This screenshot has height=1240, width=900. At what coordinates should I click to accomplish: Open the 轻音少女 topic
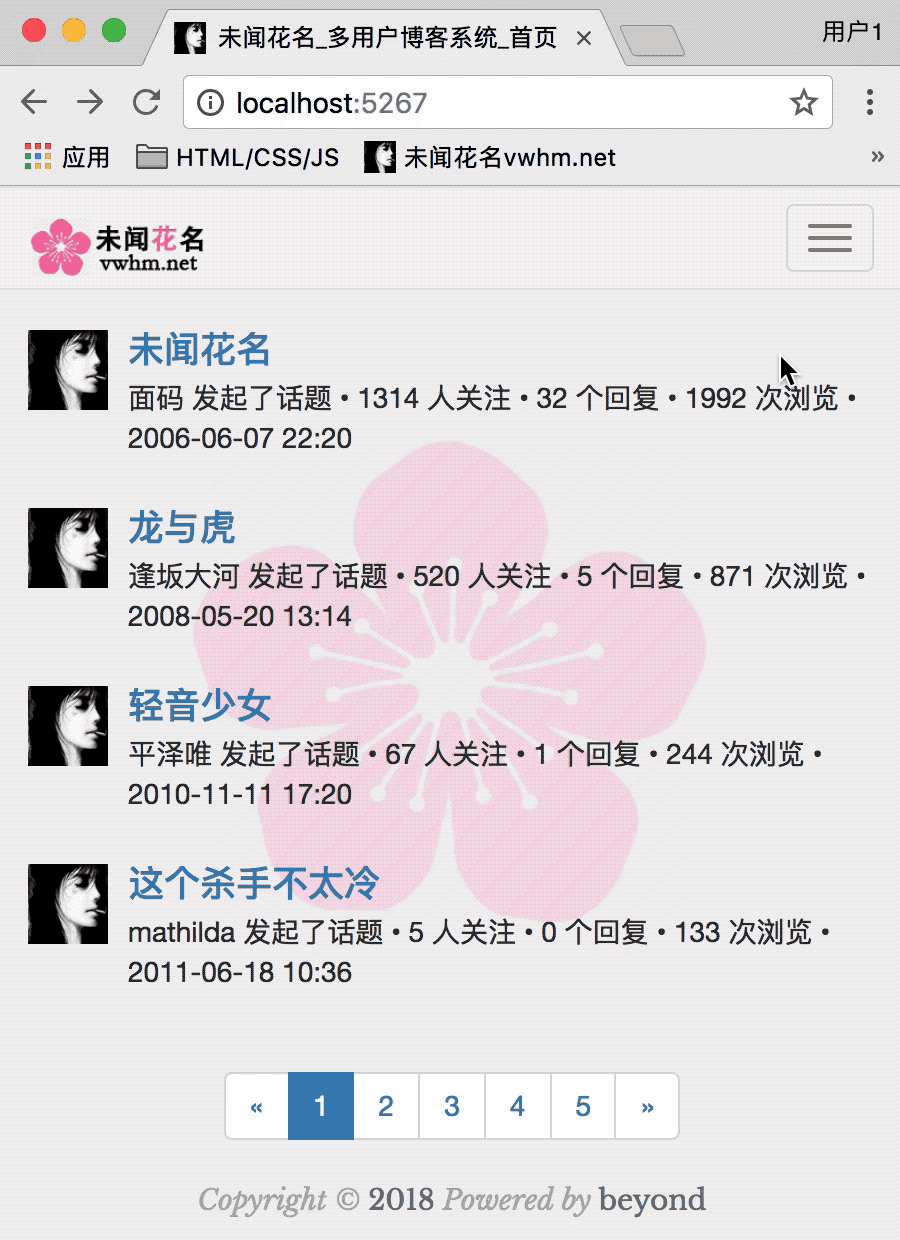(199, 705)
